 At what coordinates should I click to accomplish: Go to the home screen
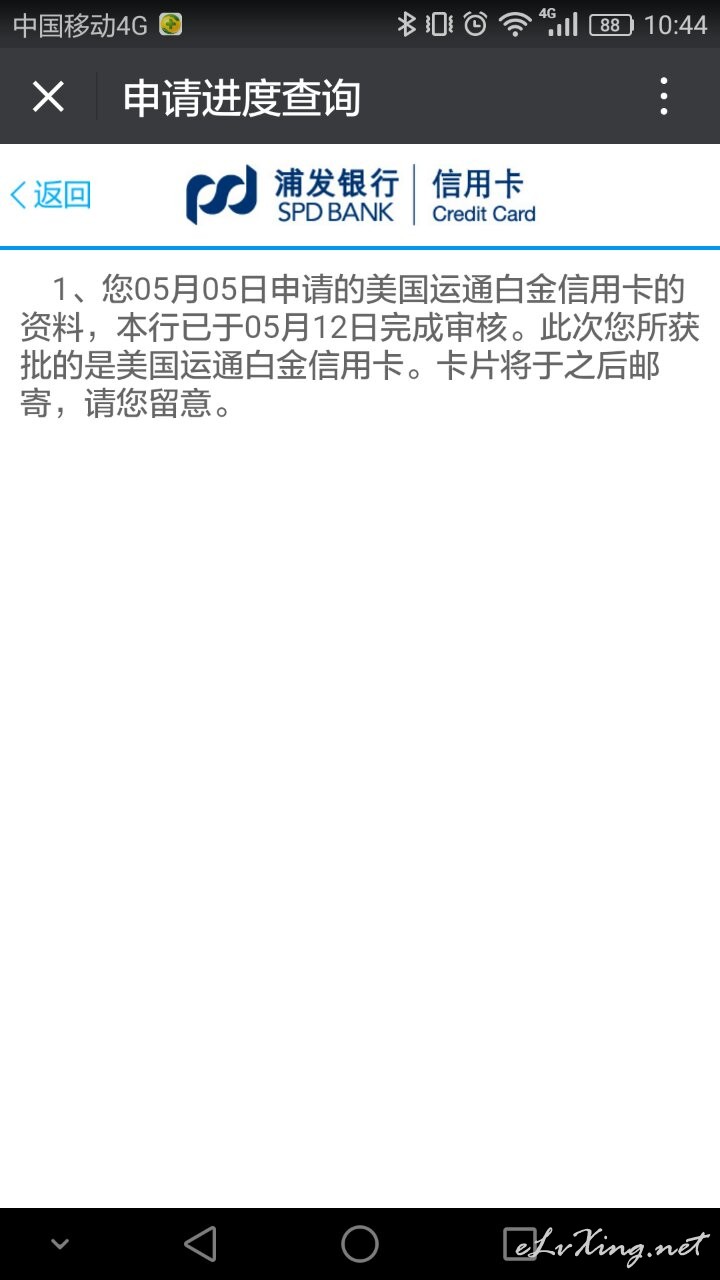tap(360, 1244)
